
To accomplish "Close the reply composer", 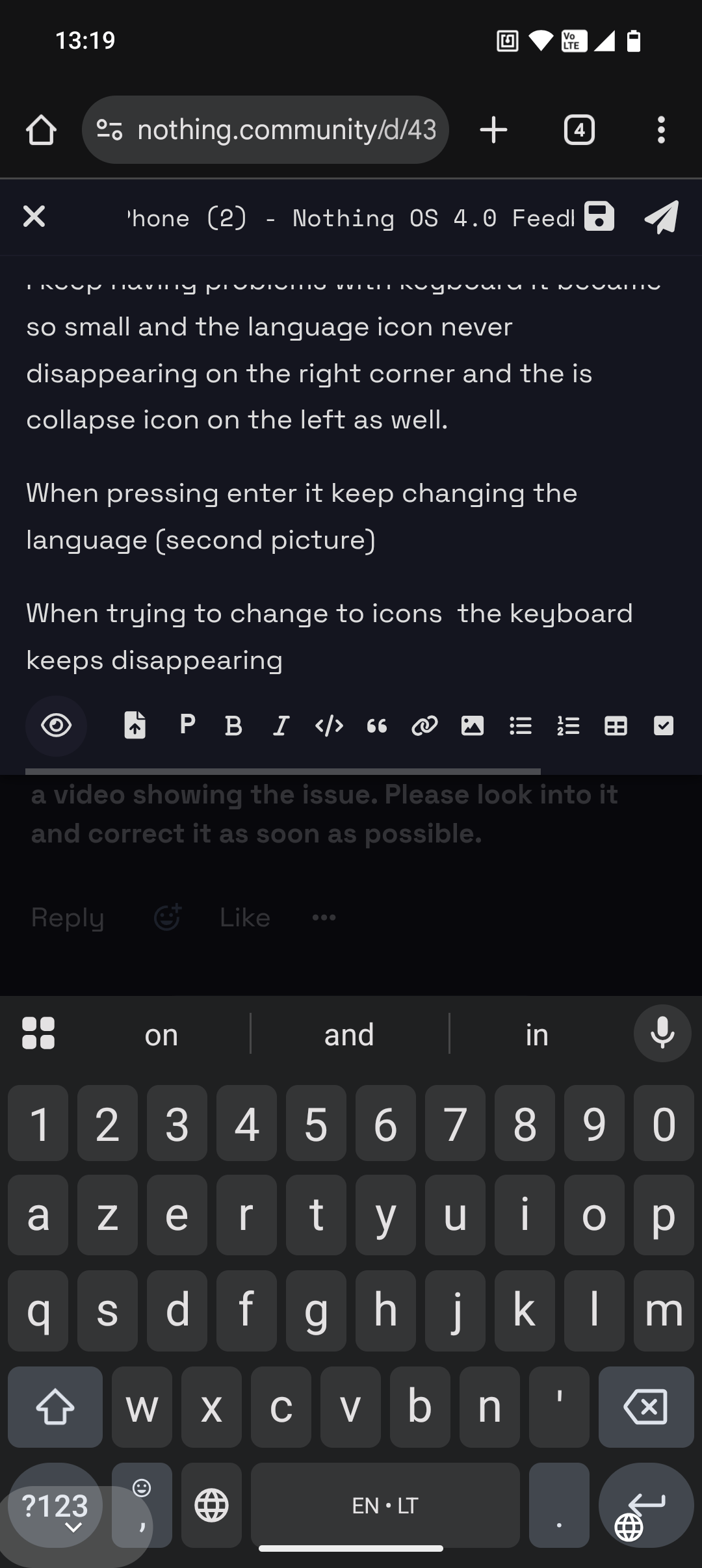I will click(x=34, y=216).
